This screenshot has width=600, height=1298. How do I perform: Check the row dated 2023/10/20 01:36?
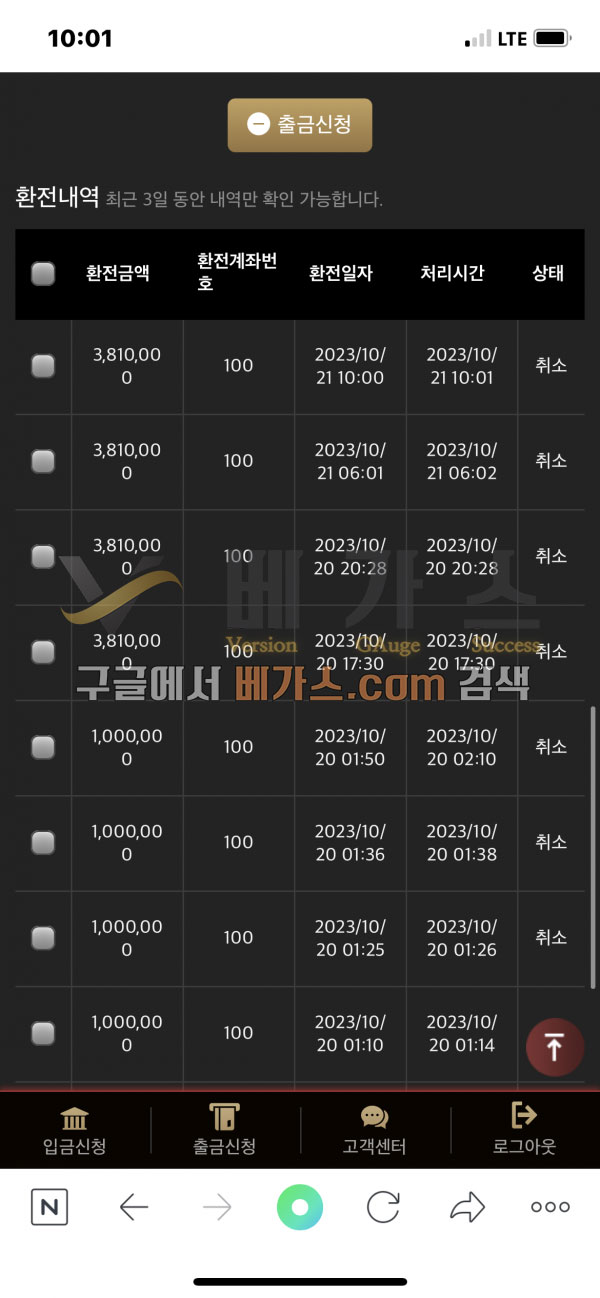[x=43, y=843]
